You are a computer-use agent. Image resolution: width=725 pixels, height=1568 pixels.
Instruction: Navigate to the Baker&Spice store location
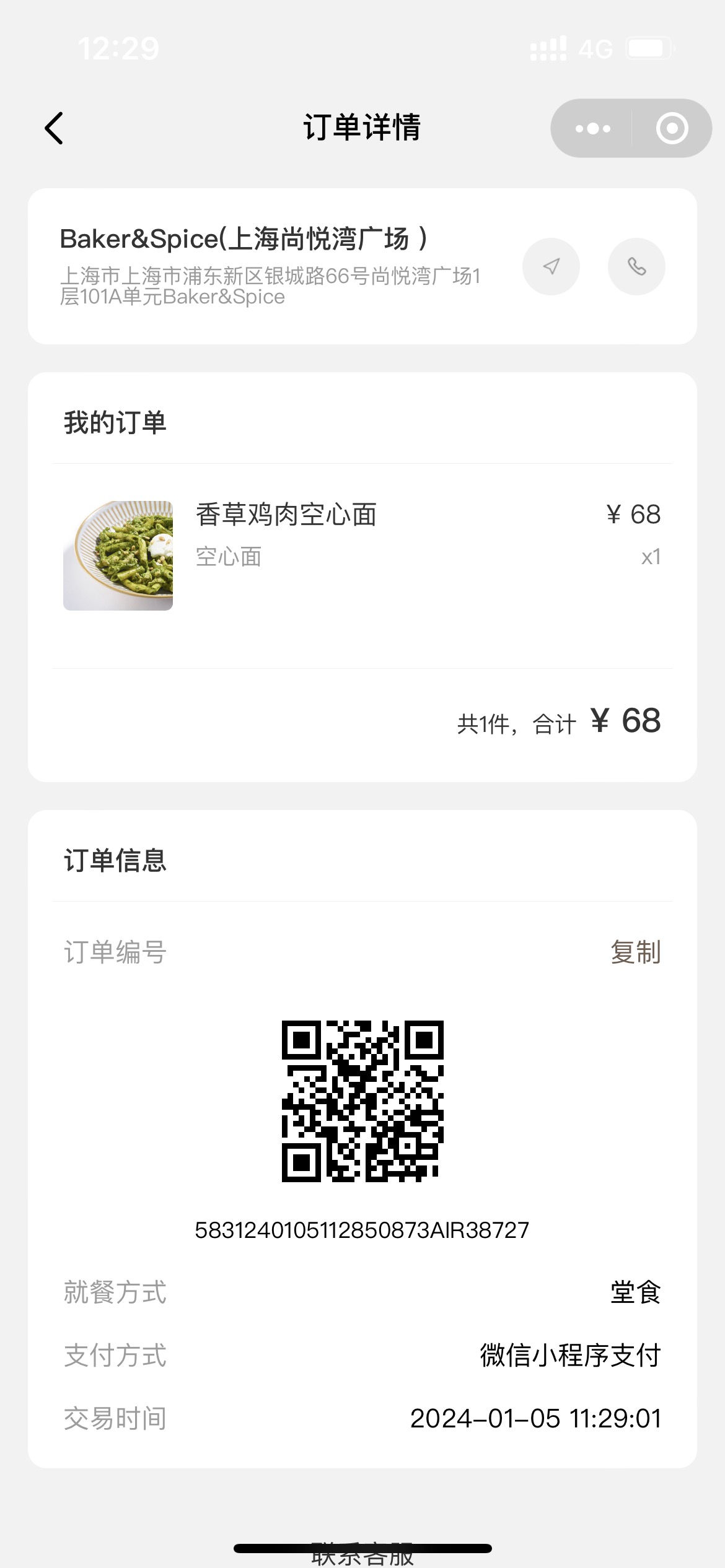[551, 266]
